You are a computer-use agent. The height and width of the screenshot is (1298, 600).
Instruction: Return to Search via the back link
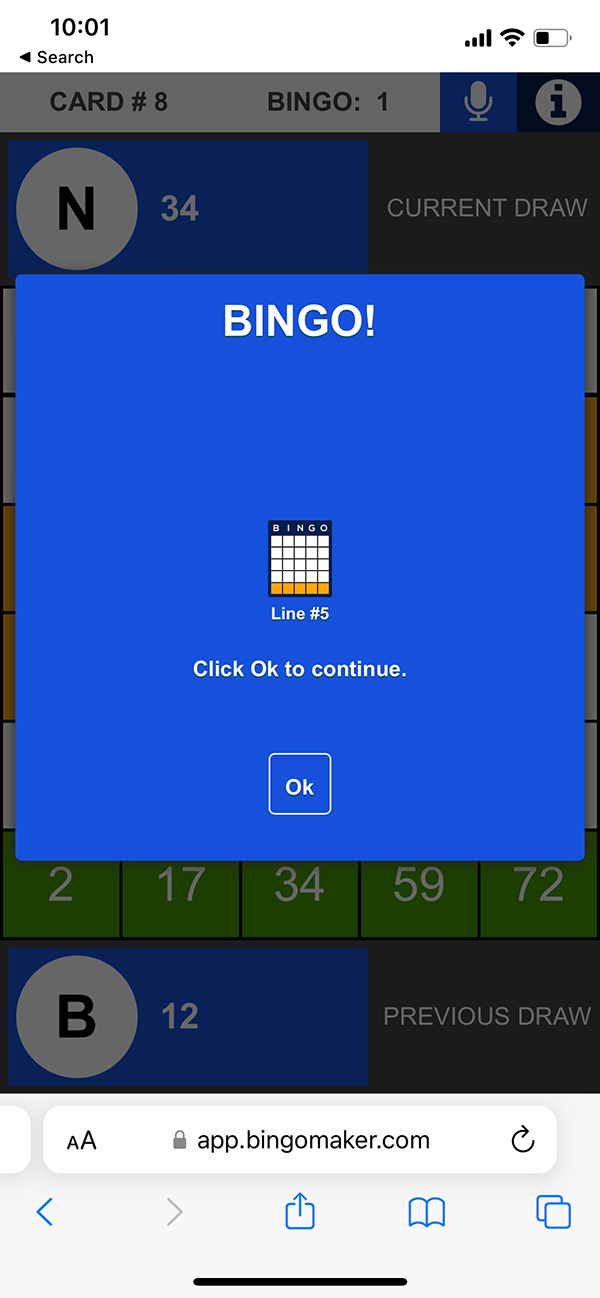(56, 57)
